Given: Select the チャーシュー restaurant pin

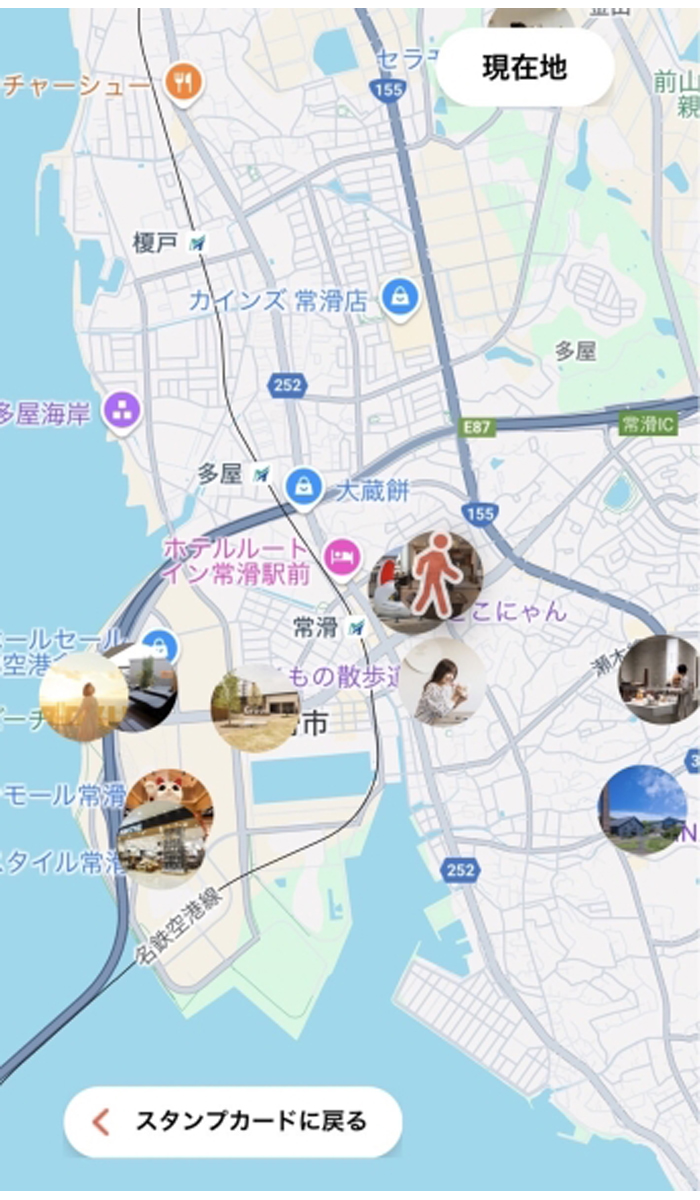Looking at the screenshot, I should pyautogui.click(x=182, y=85).
